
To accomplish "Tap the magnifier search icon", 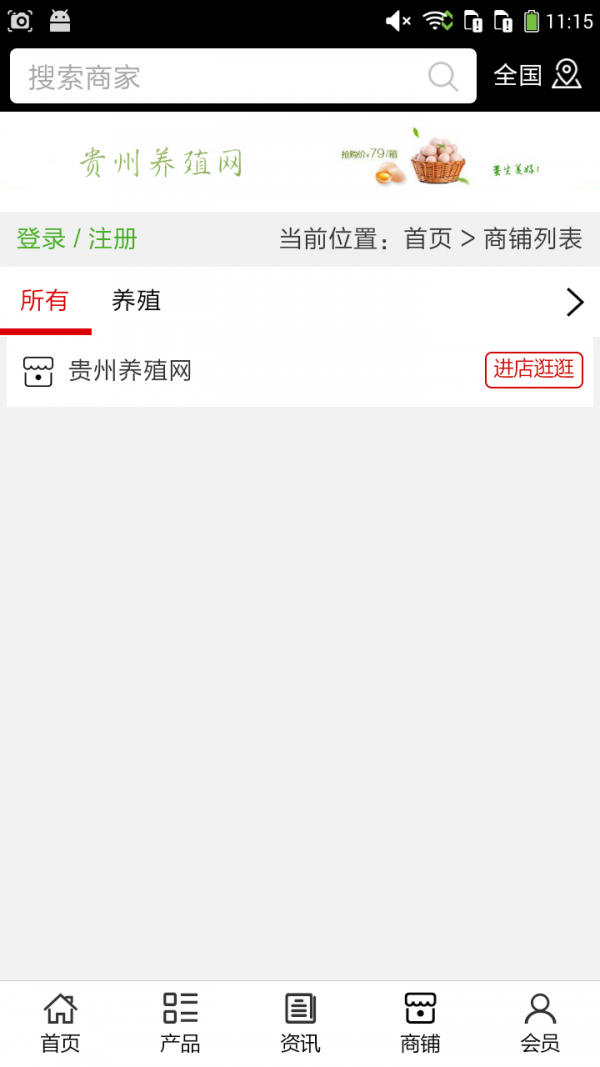I will (x=443, y=76).
